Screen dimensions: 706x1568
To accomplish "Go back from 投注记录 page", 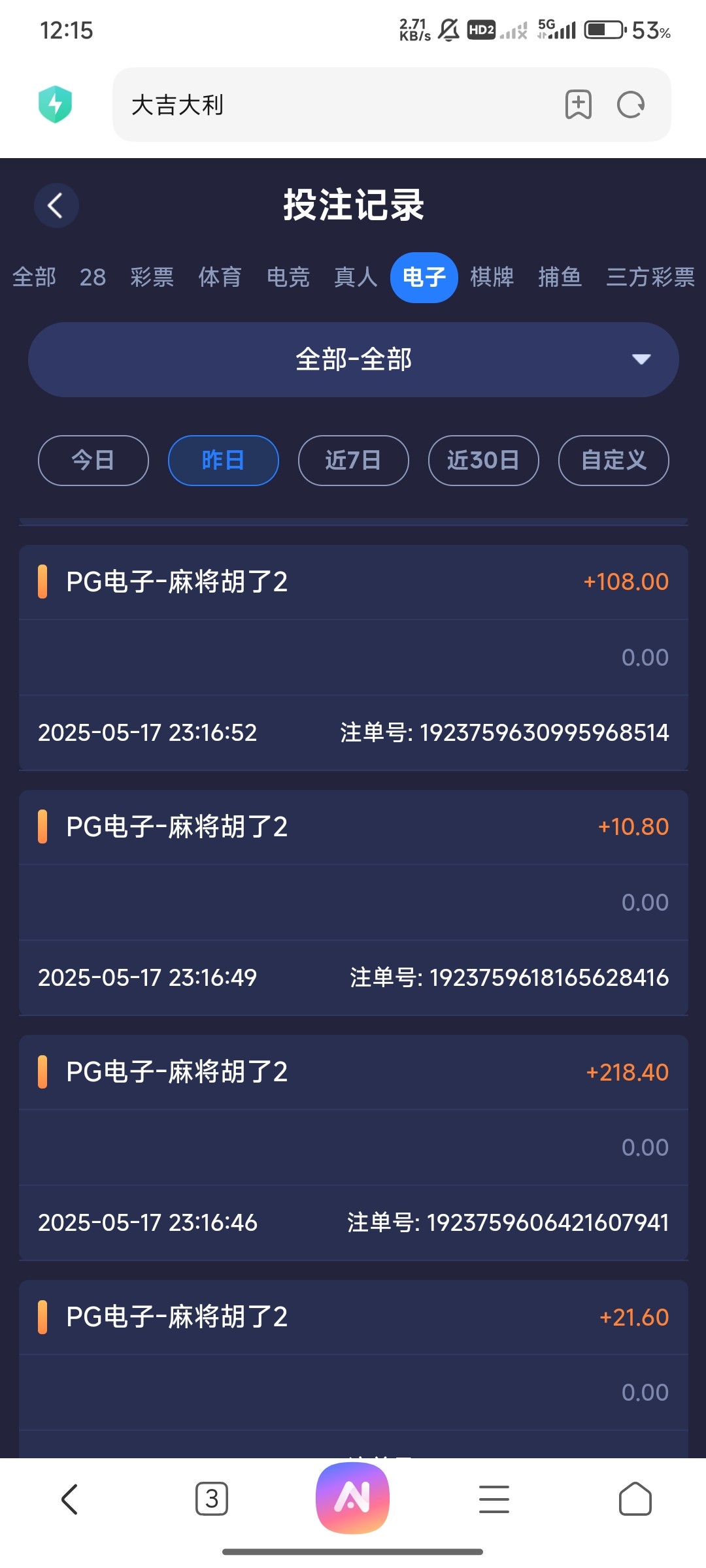I will [x=56, y=205].
